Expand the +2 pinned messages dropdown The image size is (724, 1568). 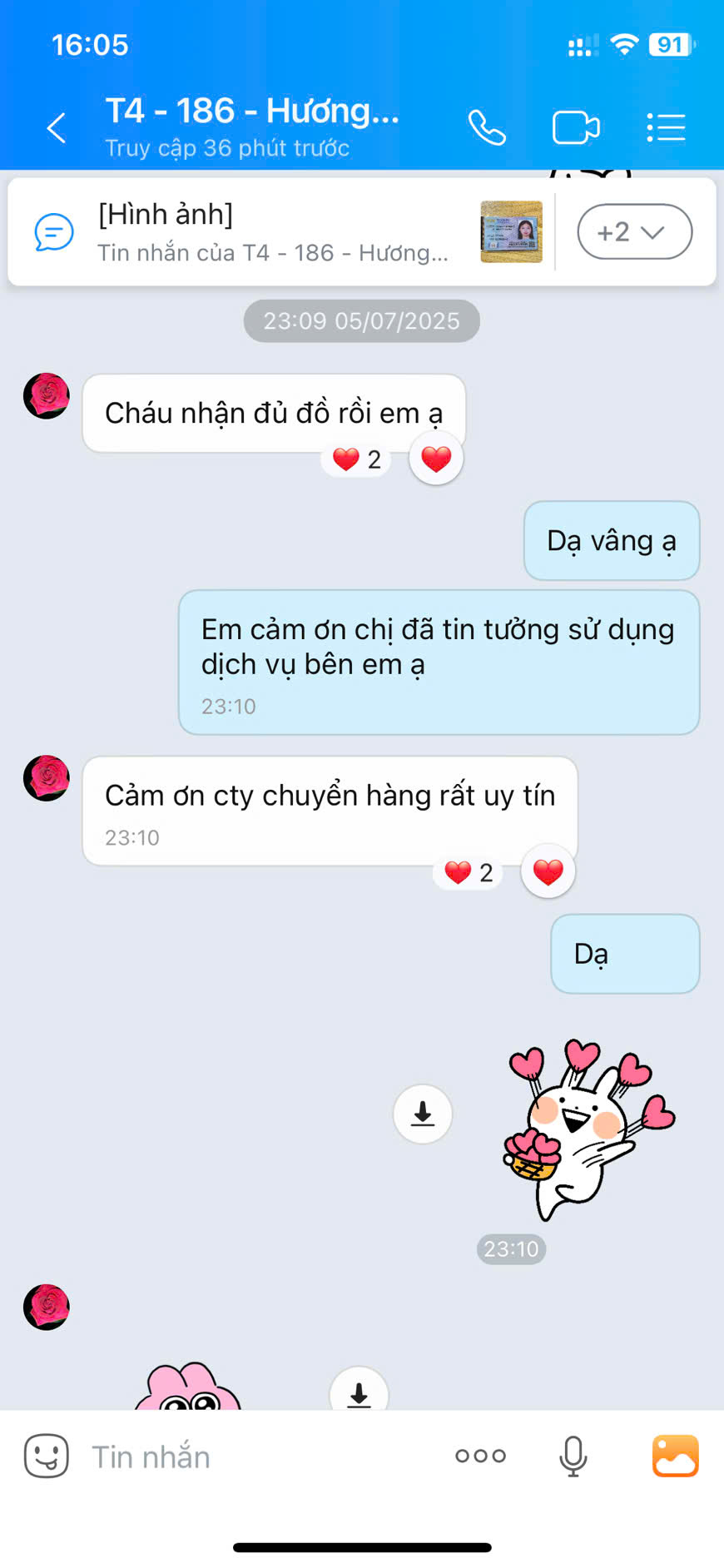coord(634,231)
